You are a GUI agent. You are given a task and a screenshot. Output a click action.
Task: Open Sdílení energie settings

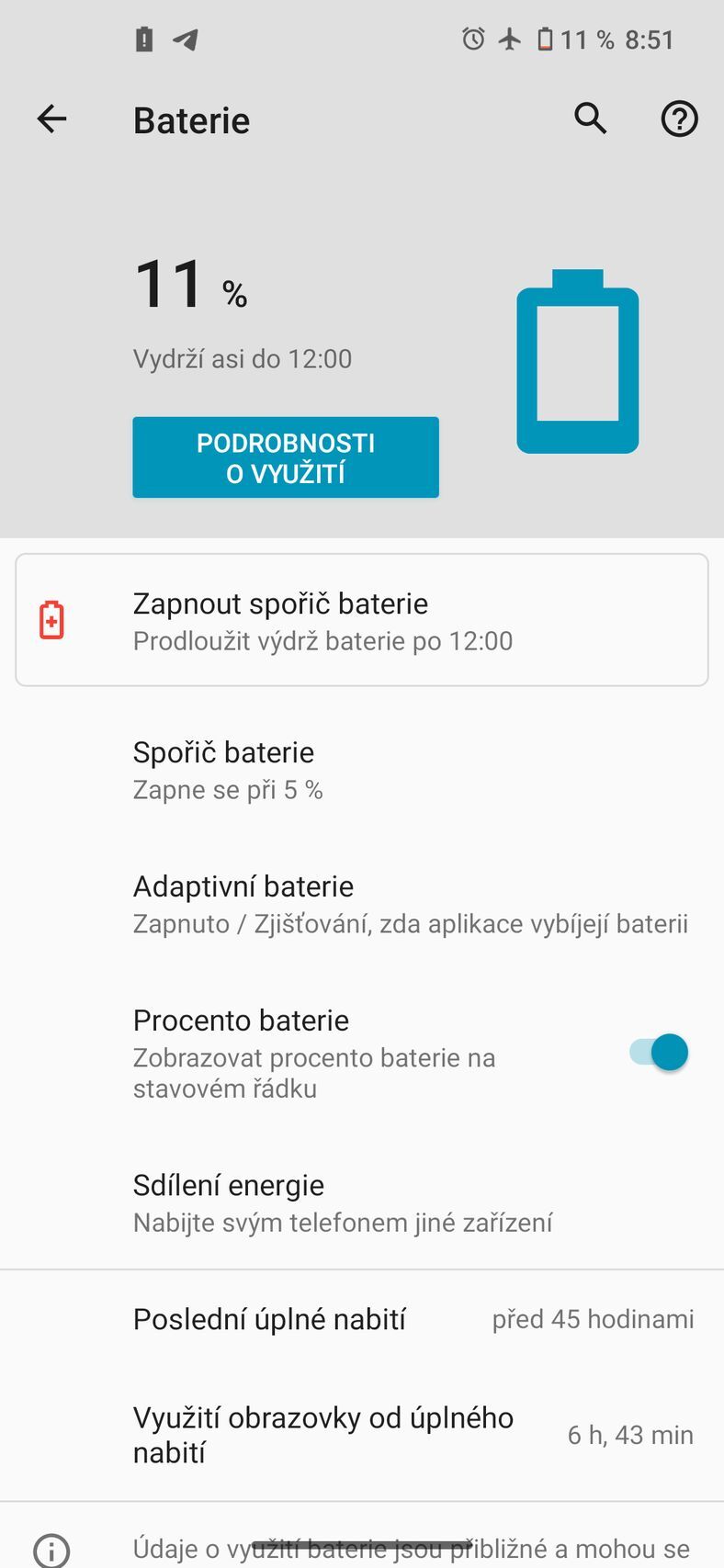(361, 1201)
